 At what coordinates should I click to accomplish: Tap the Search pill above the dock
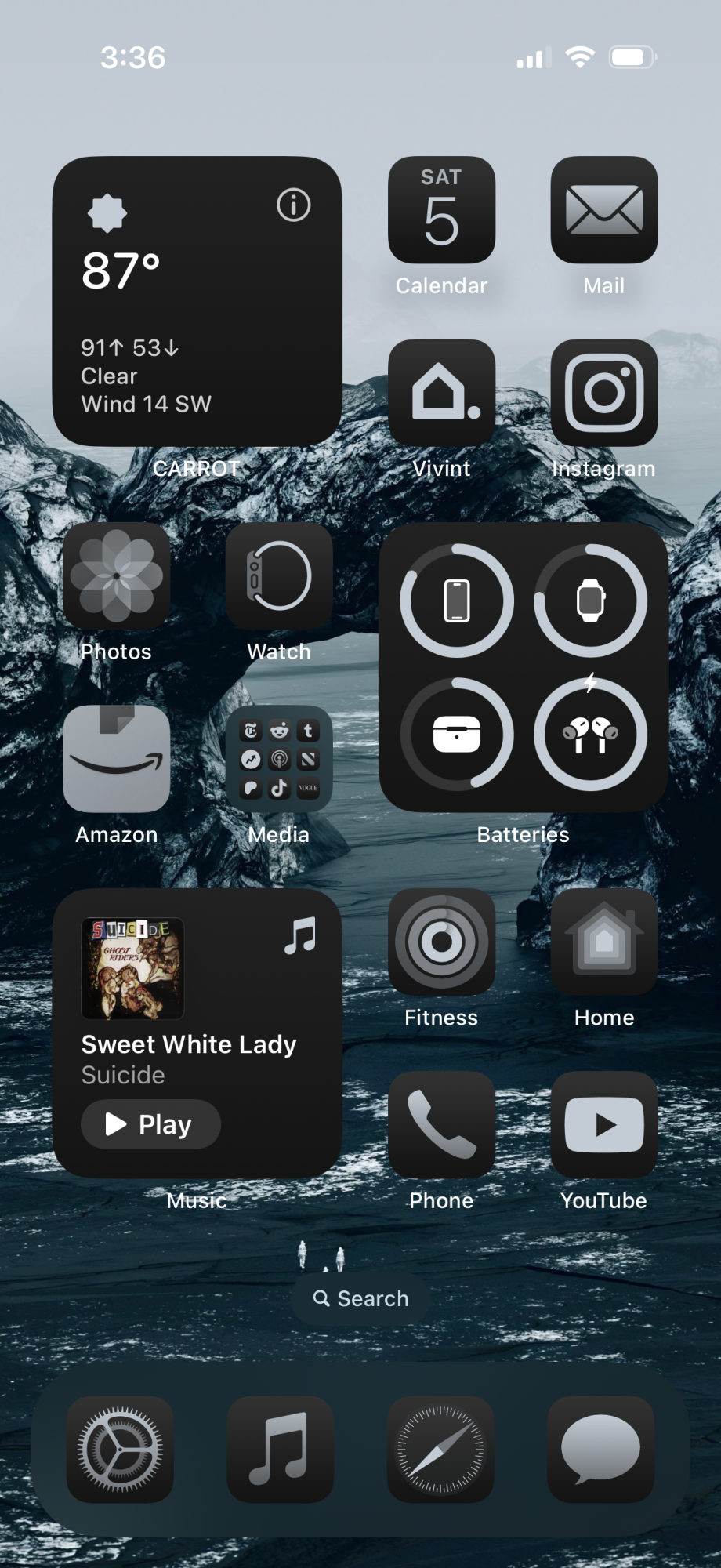[360, 1299]
